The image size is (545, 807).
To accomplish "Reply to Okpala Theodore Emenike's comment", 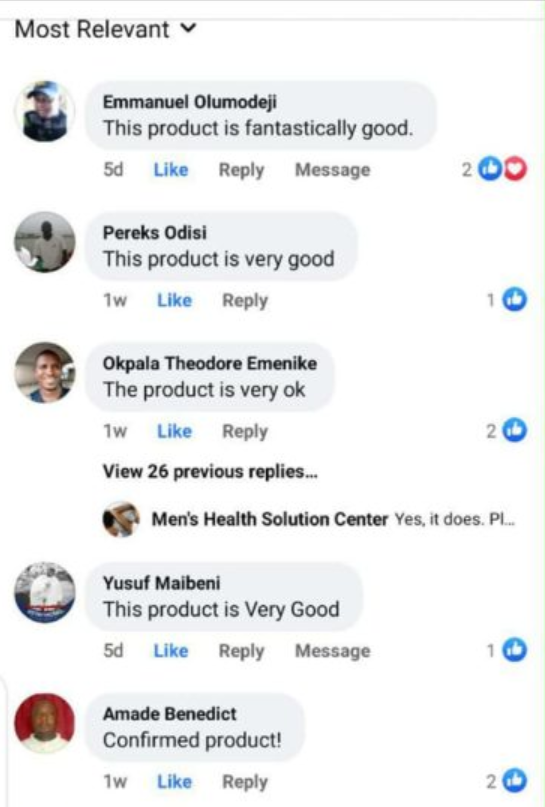I will coord(245,432).
